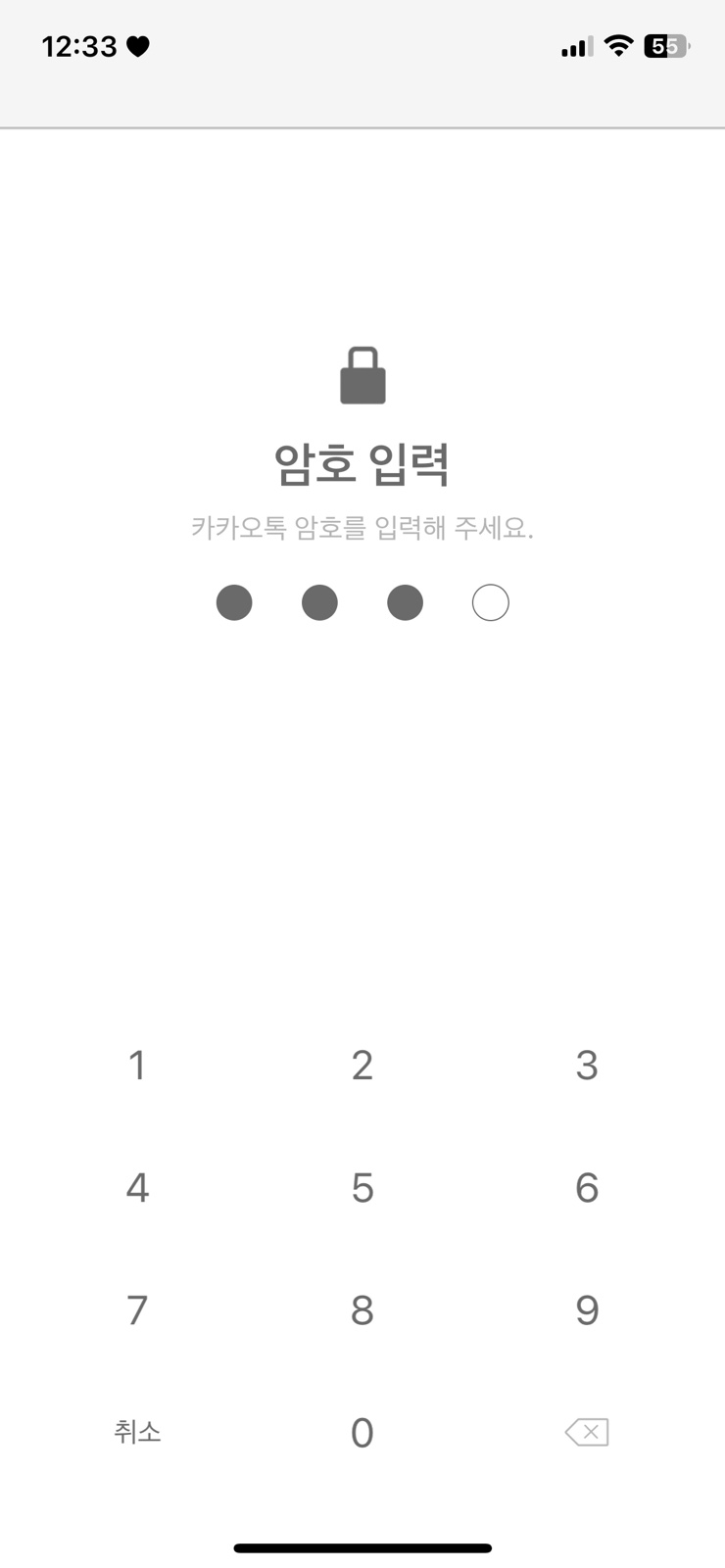725x1568 pixels.
Task: Select number 9 on the keypad
Action: click(586, 1310)
